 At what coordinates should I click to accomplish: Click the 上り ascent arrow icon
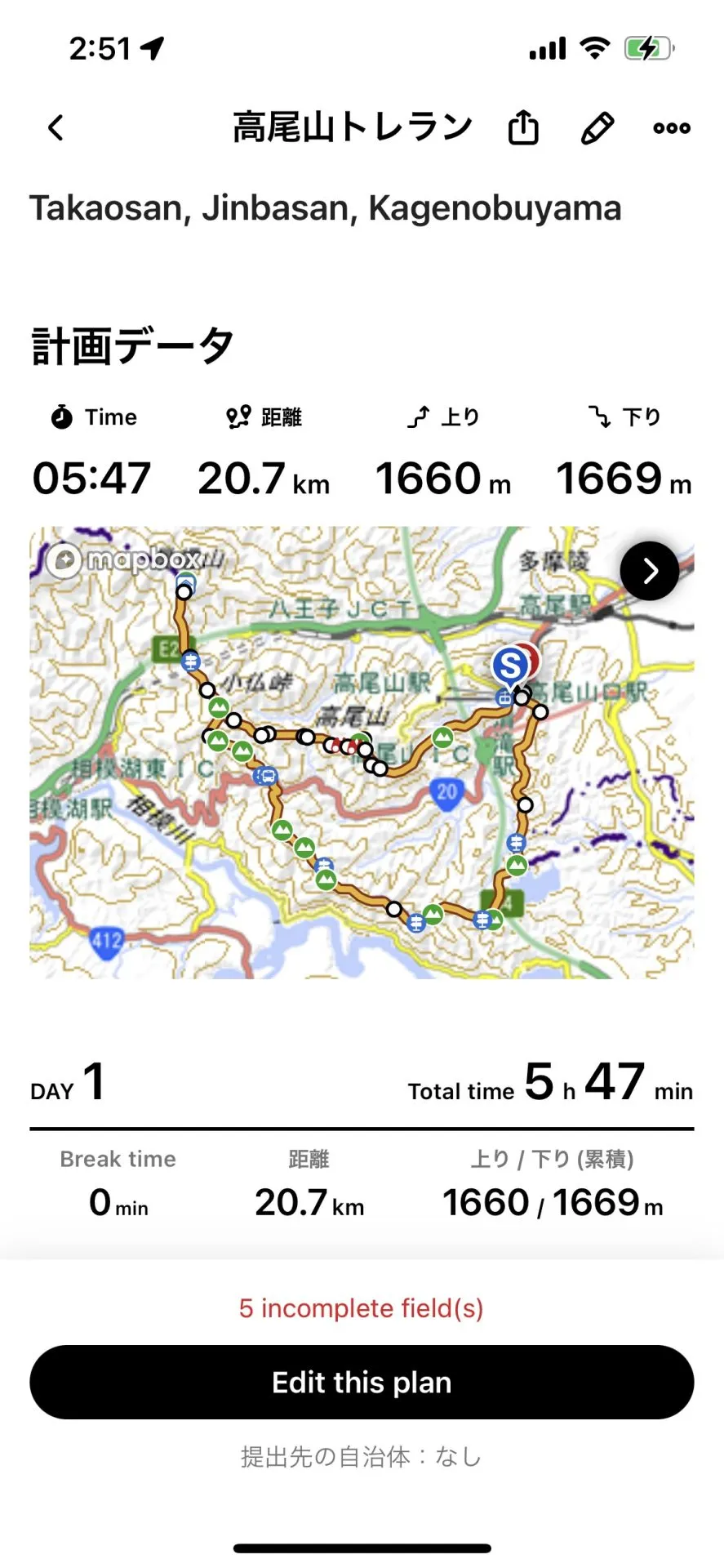420,416
